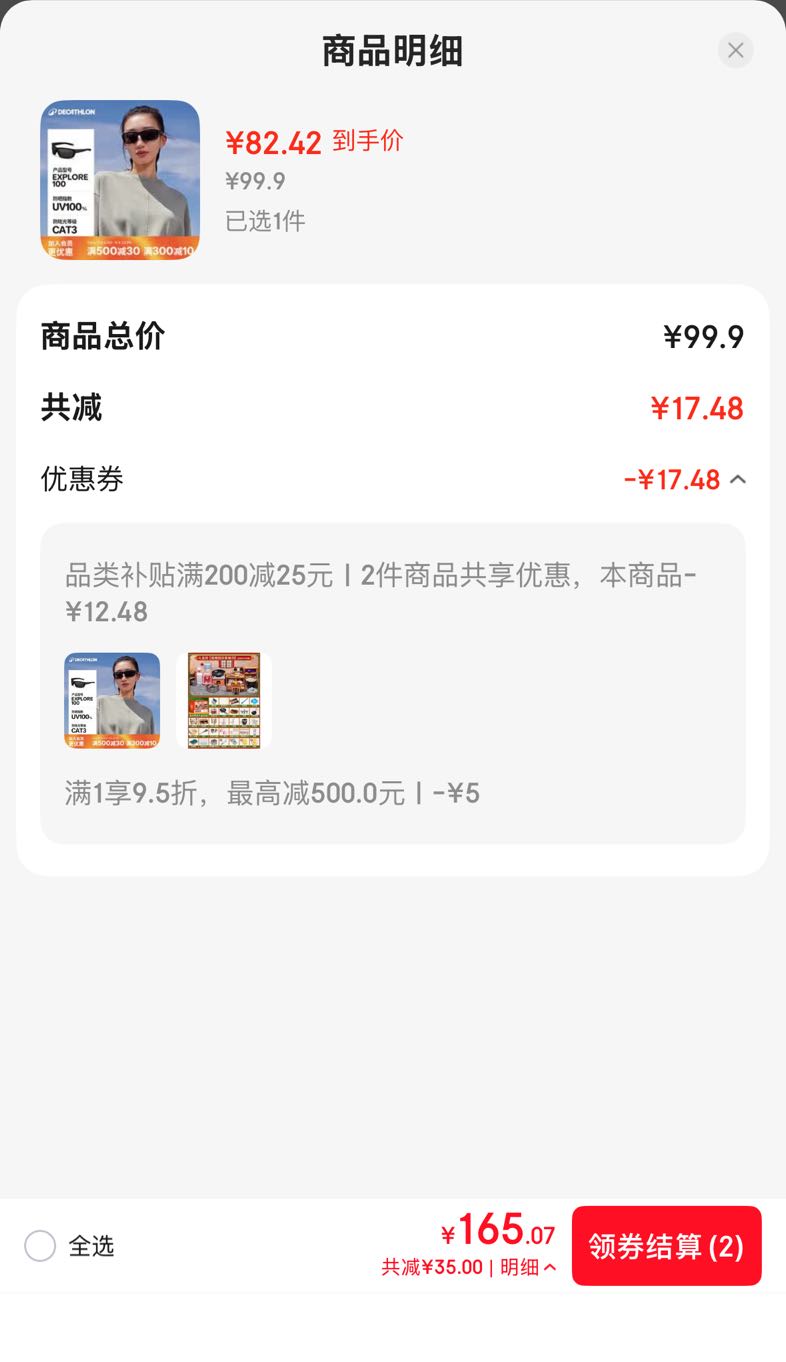Toggle the 明细 link beside 共减¥35.00
The height and width of the screenshot is (1362, 786).
[528, 1267]
